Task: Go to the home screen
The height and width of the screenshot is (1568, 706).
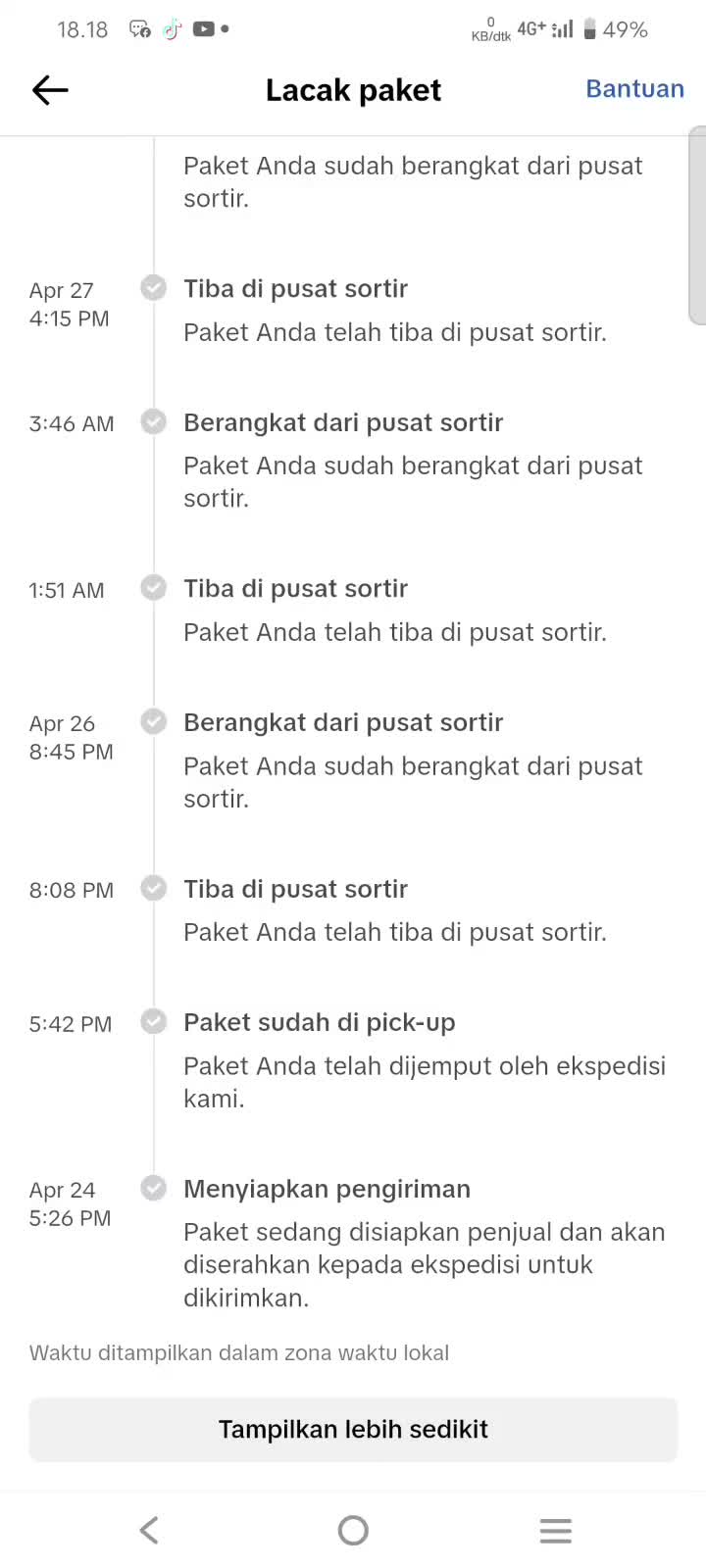Action: (353, 1530)
